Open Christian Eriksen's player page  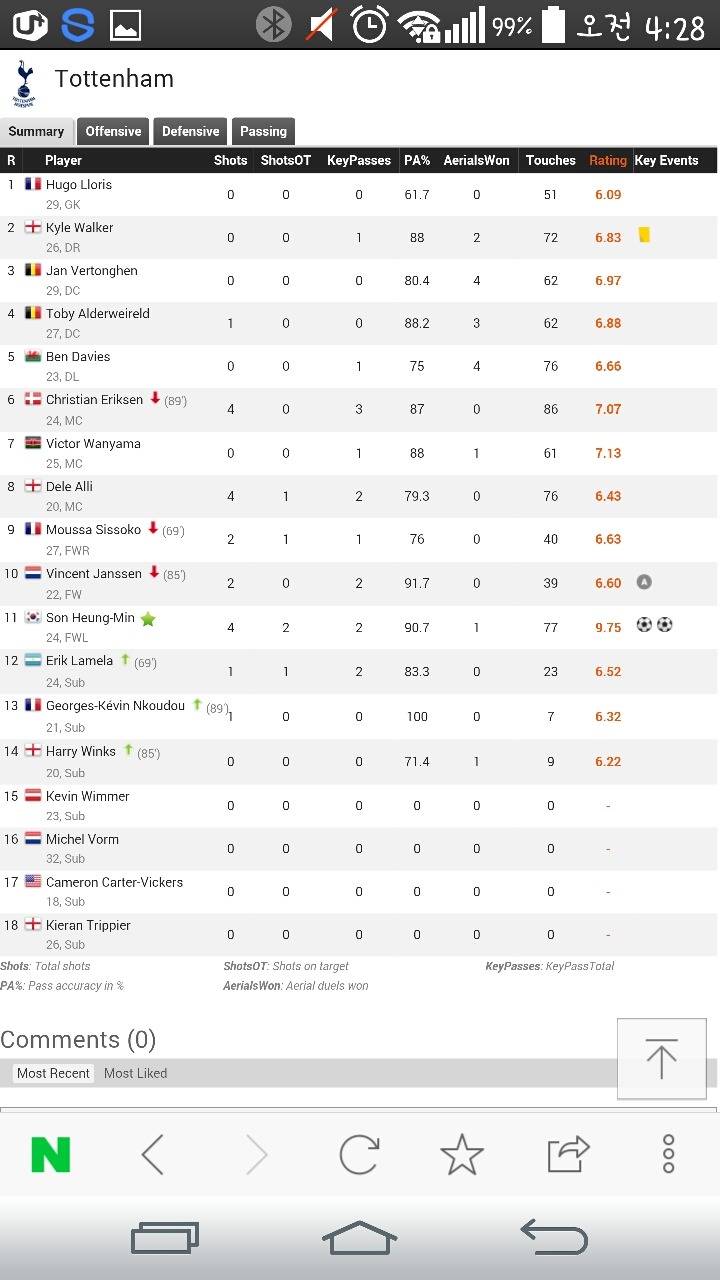pyautogui.click(x=94, y=400)
